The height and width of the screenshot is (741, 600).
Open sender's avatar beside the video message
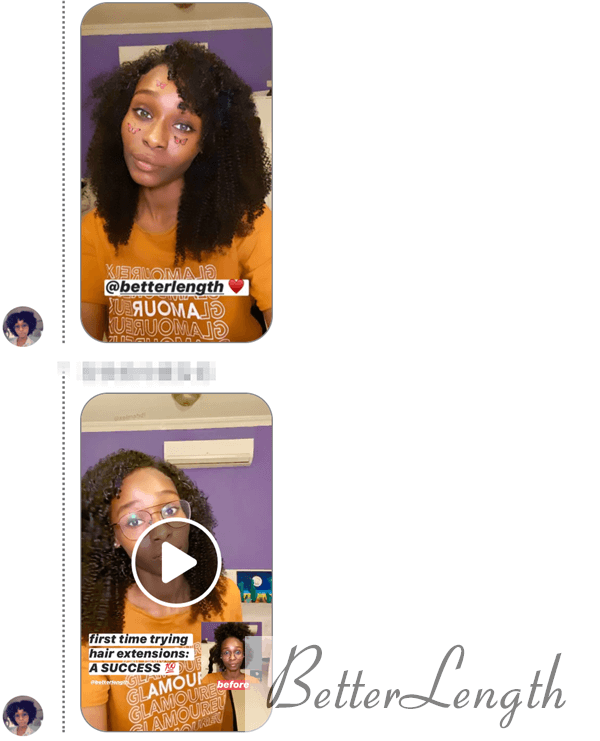click(23, 715)
